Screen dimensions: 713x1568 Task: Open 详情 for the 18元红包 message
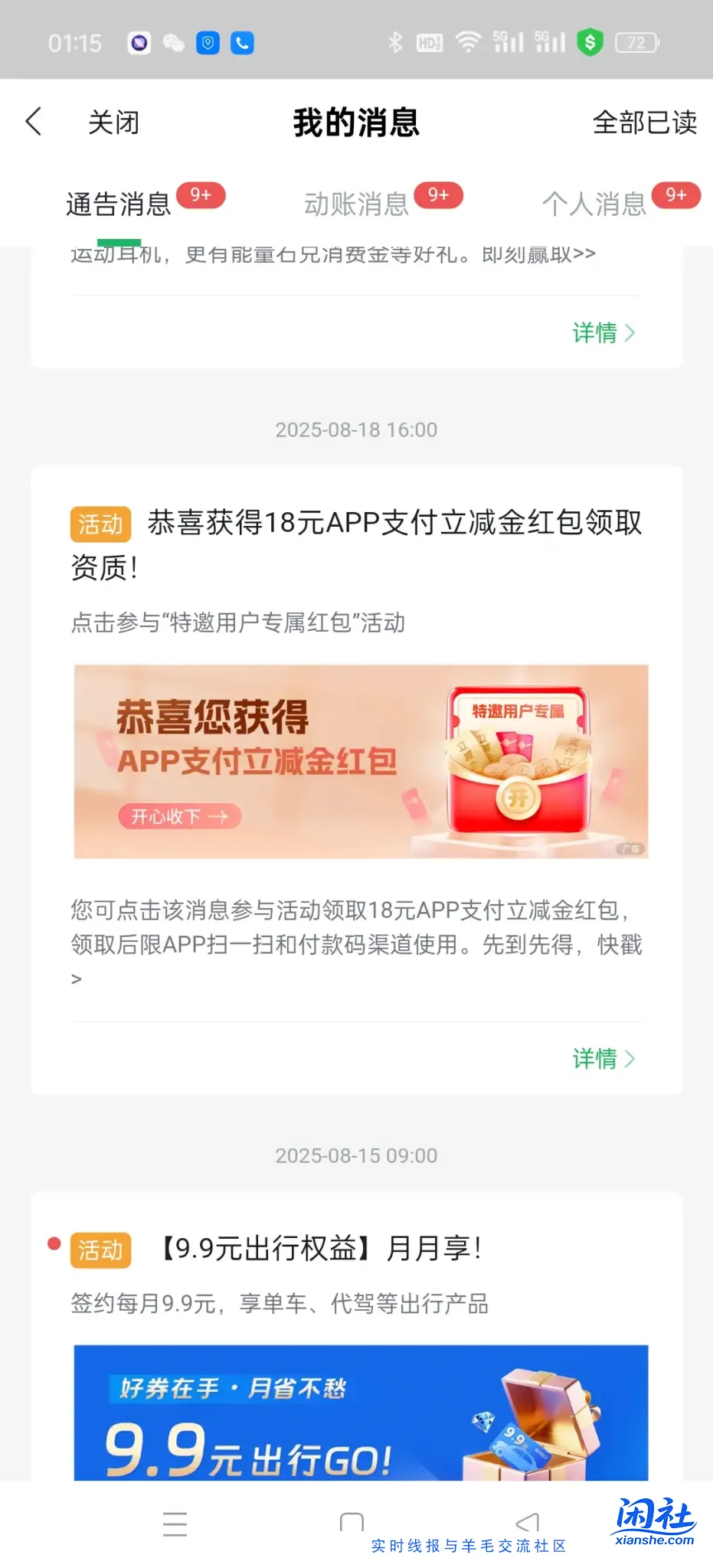[603, 1059]
